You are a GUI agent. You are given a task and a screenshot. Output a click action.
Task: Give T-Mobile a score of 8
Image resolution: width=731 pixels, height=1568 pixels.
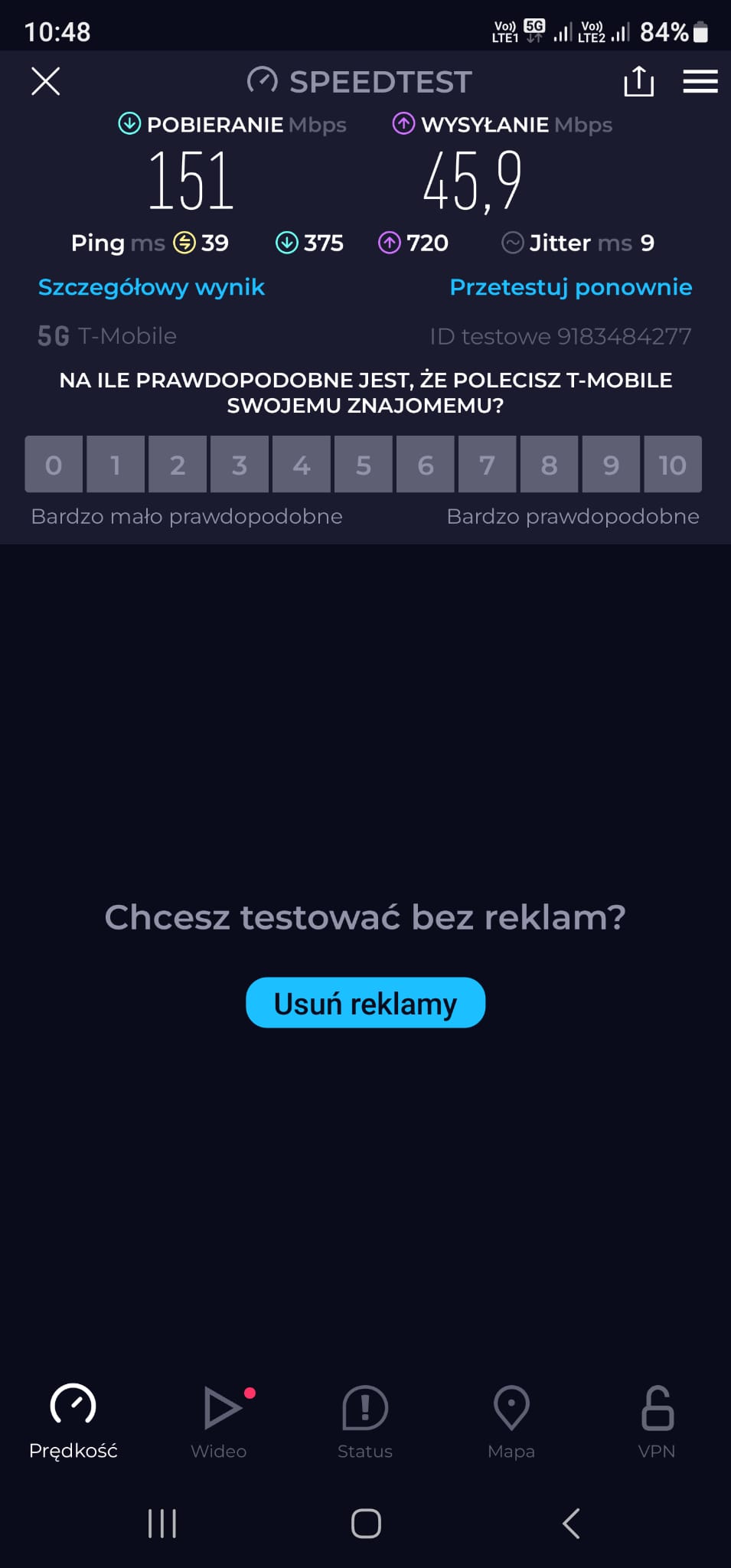549,465
